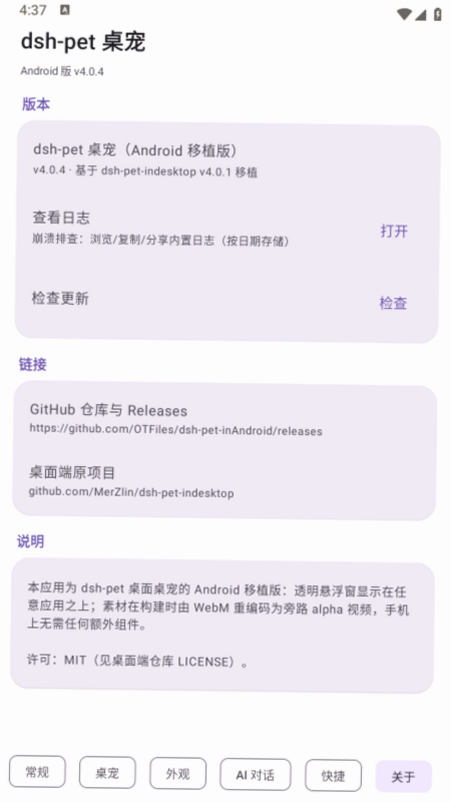Switch to the 桌宠 tab
This screenshot has height=802, width=451.
tap(107, 773)
